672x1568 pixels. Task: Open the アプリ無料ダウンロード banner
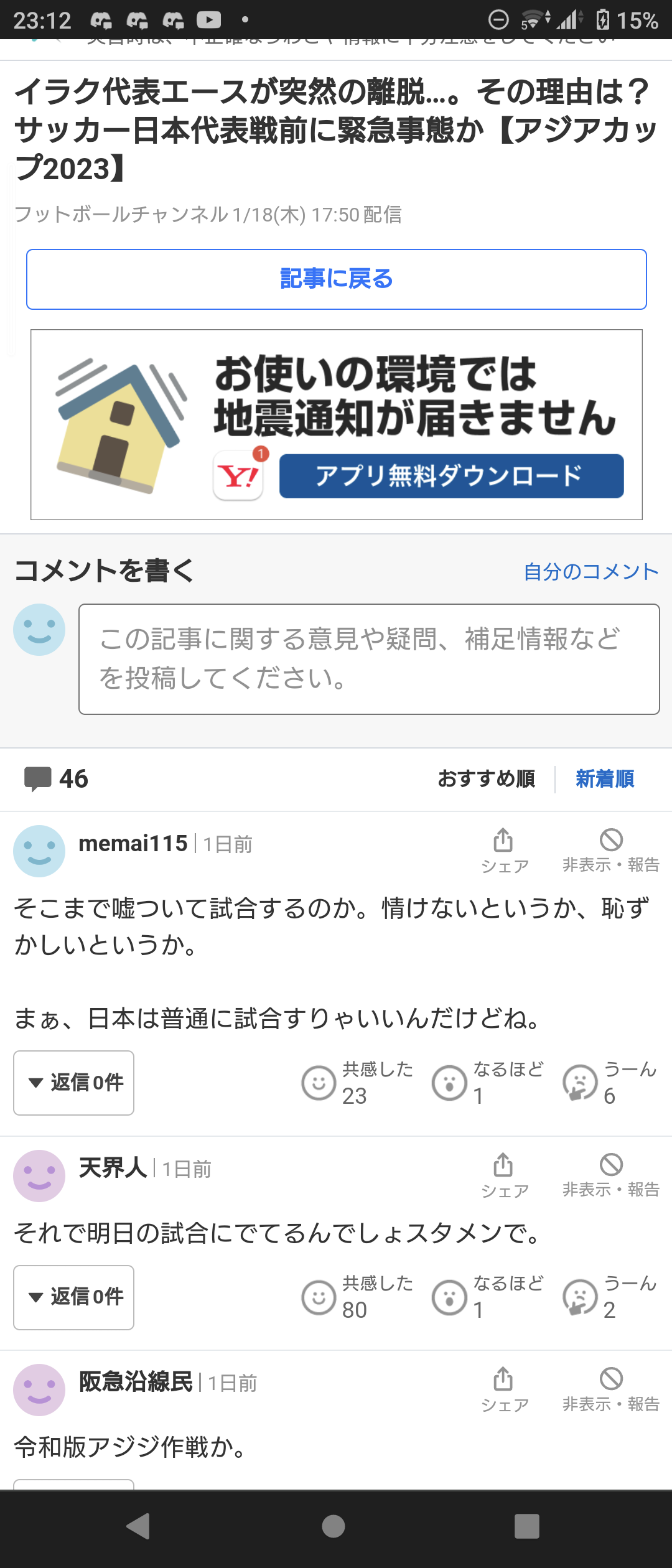coord(451,476)
